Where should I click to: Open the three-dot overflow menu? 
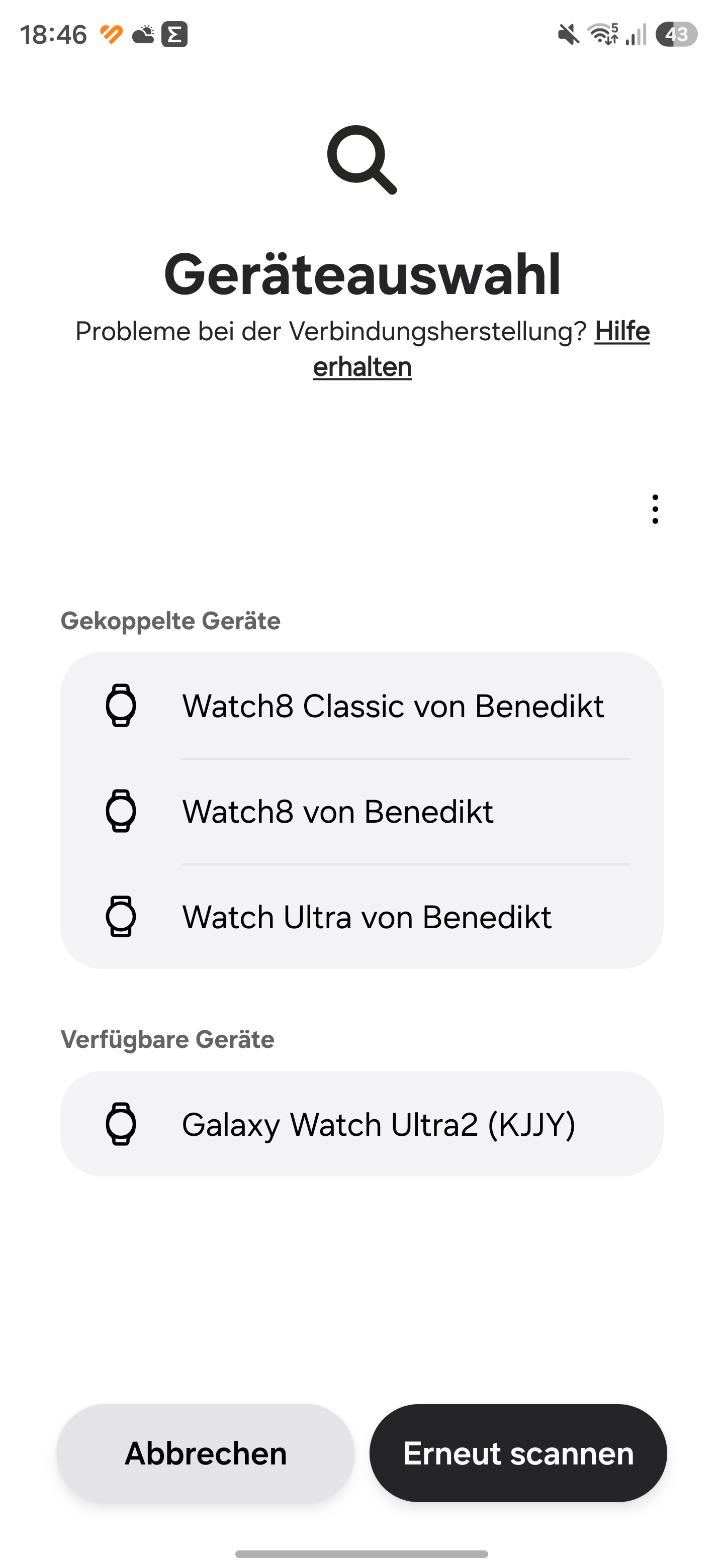point(655,509)
